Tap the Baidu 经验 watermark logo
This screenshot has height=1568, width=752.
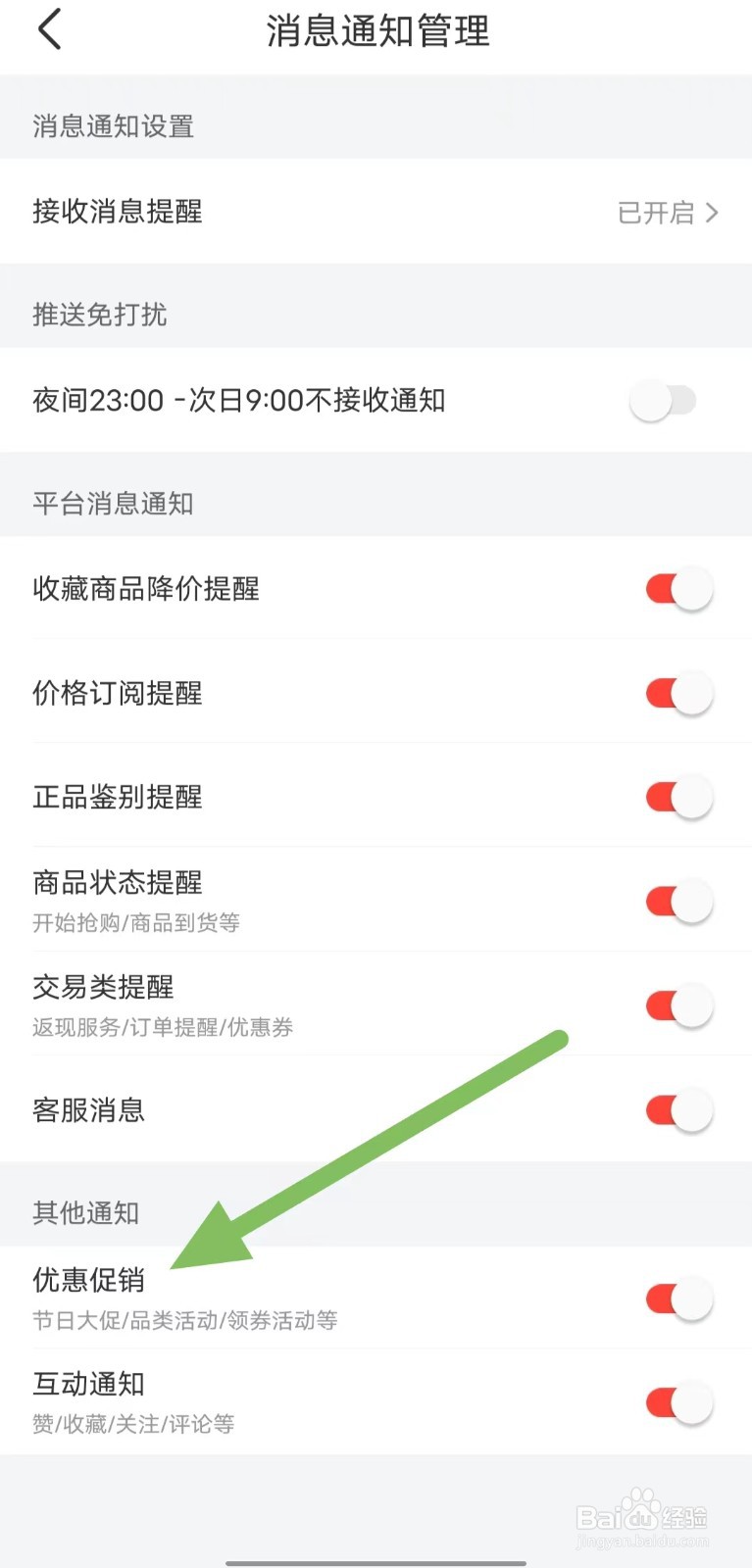(642, 1509)
